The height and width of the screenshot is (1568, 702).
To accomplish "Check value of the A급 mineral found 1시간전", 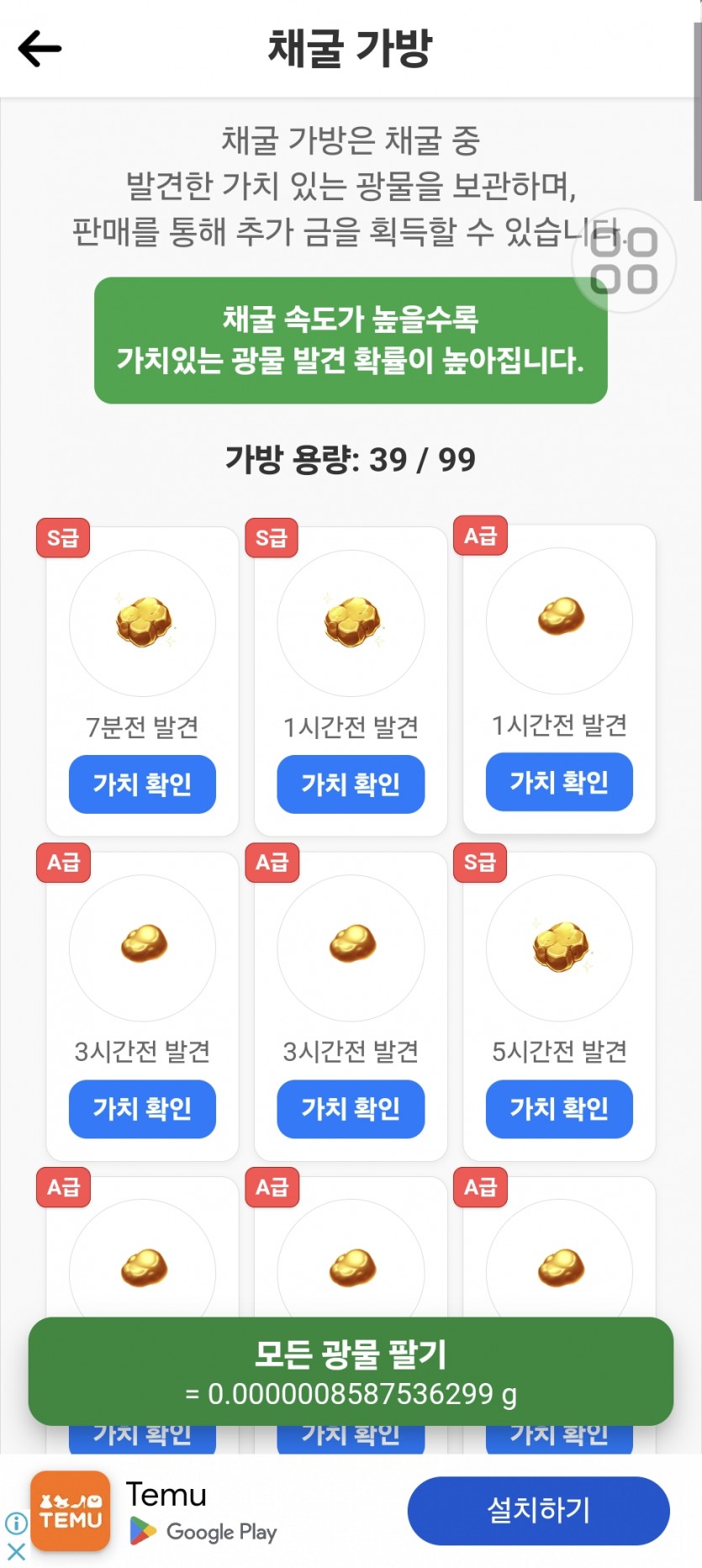I will pos(559,782).
